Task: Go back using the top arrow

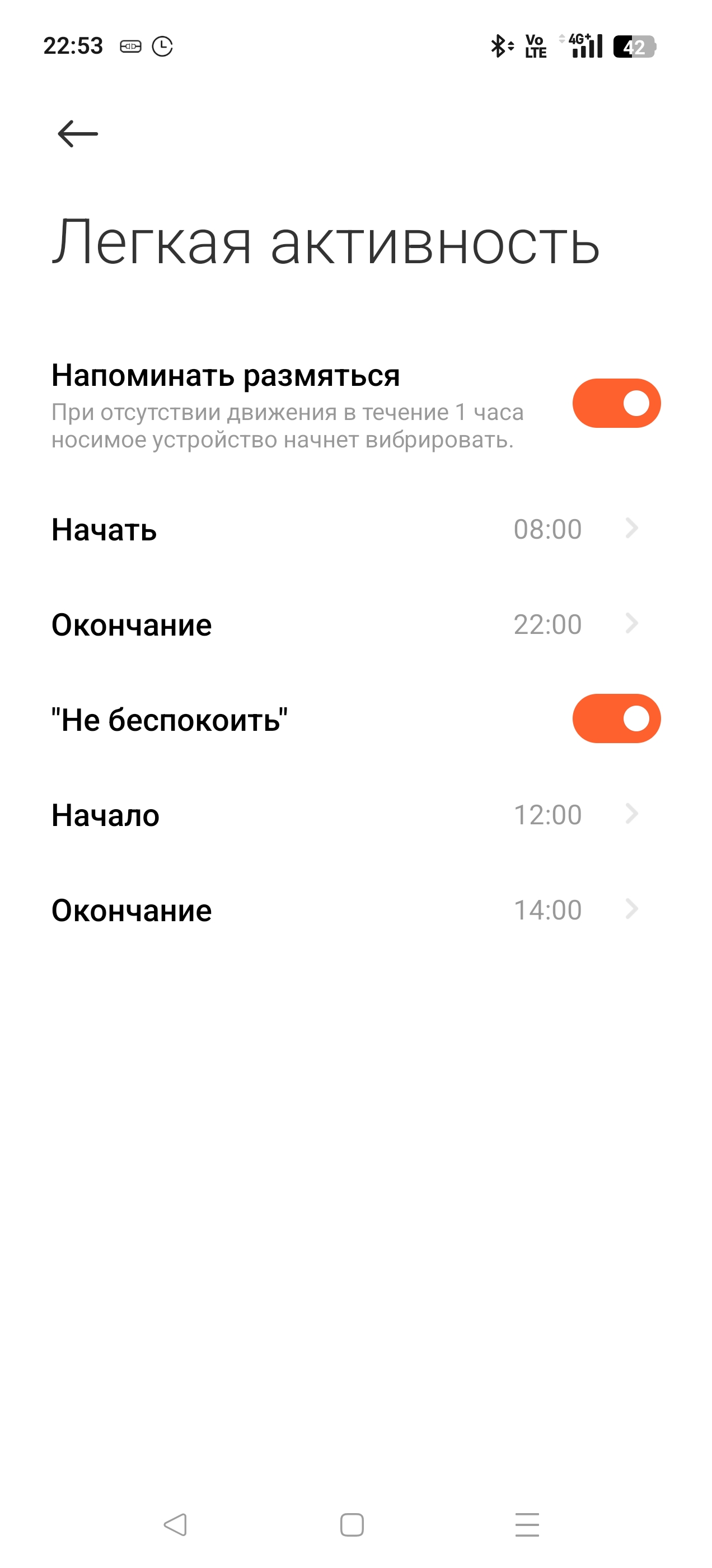Action: tap(78, 133)
